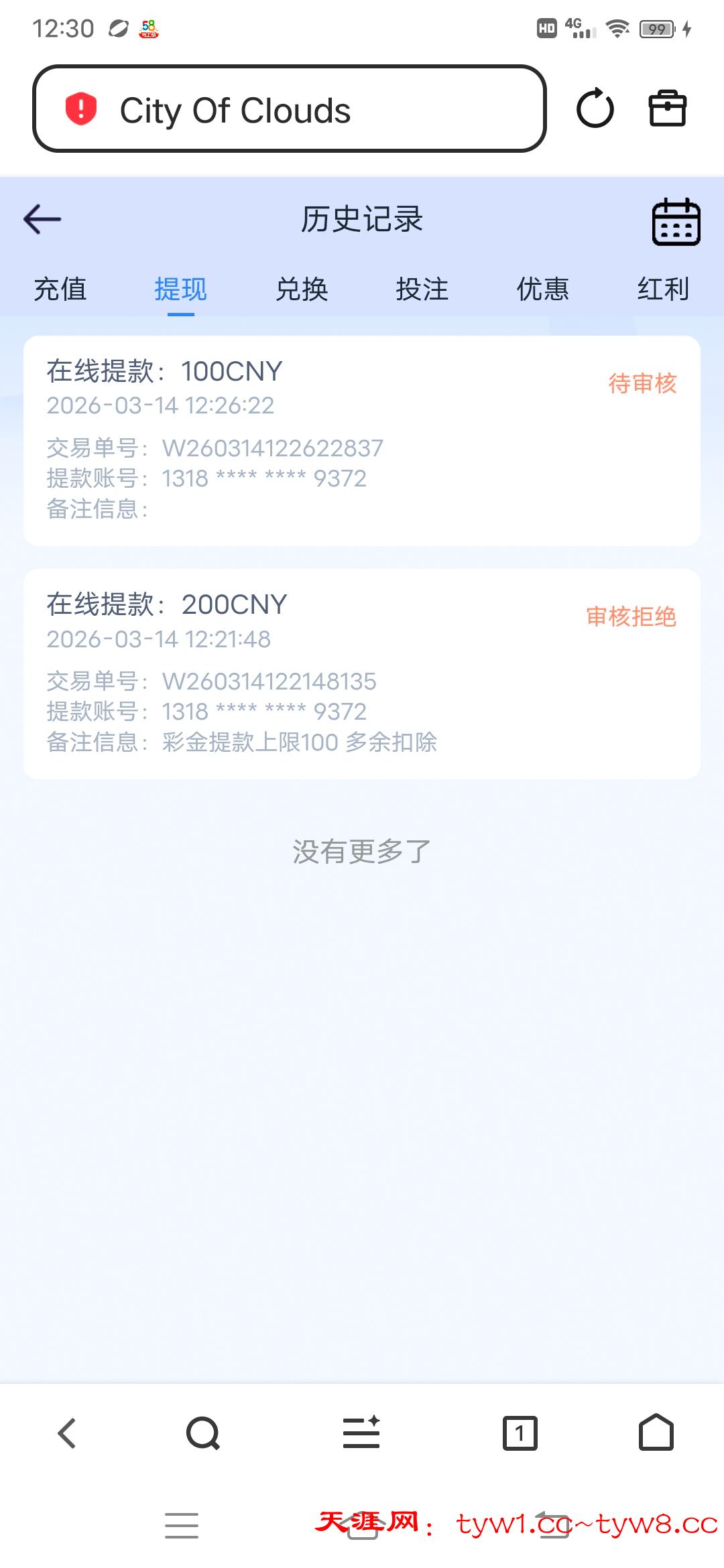Screen dimensions: 724x1568
Task: Select the currently active 提现 tab
Action: click(182, 289)
